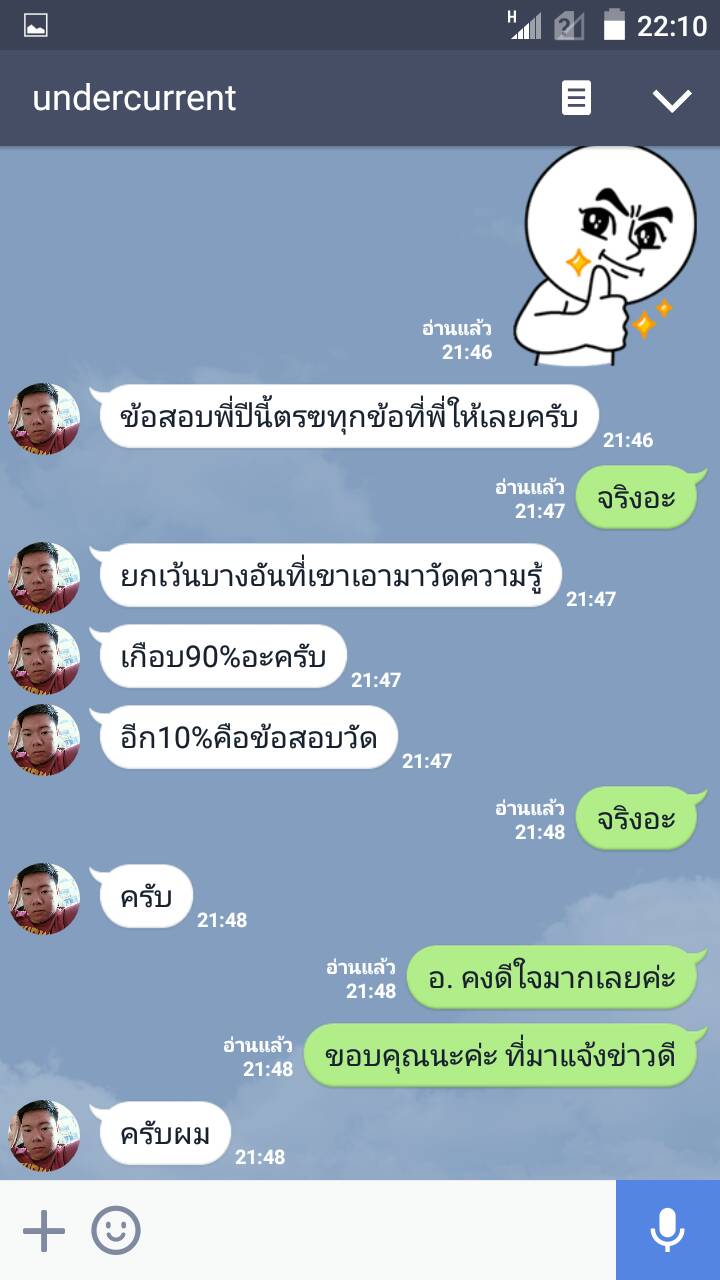Expand the chat options chevron menu
Screen dimensions: 720x1280
click(x=671, y=99)
